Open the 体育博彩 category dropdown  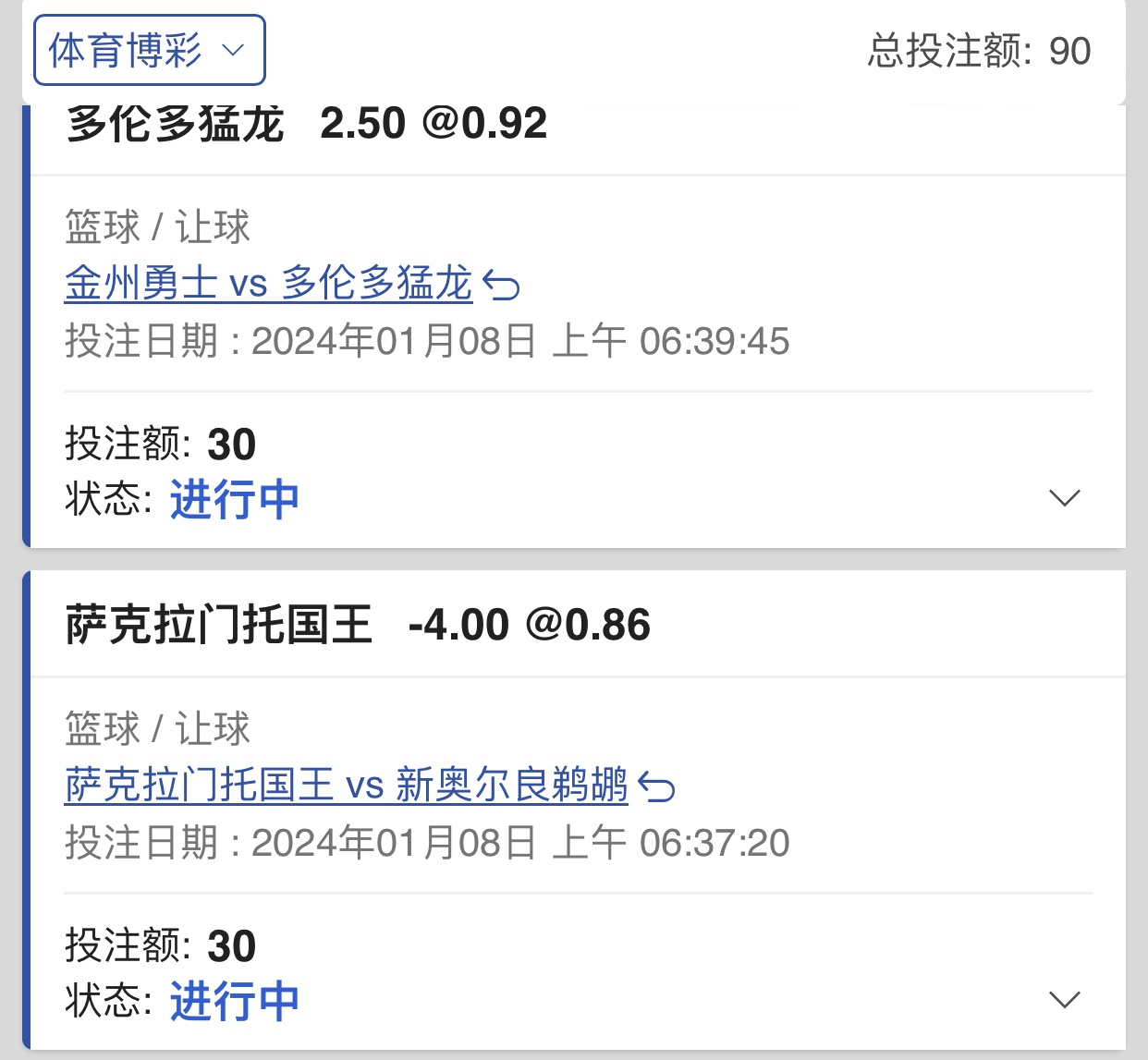point(150,51)
